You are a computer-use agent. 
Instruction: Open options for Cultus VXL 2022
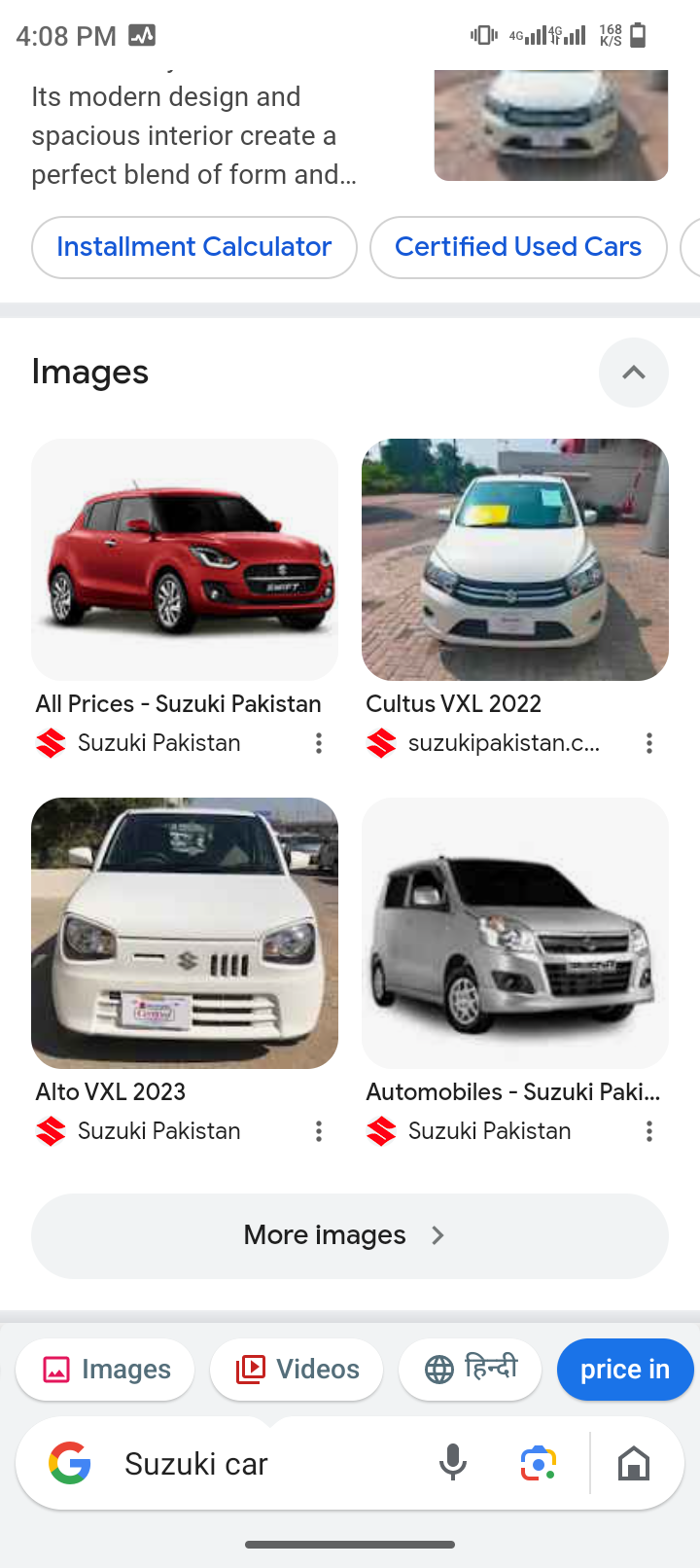pos(649,743)
